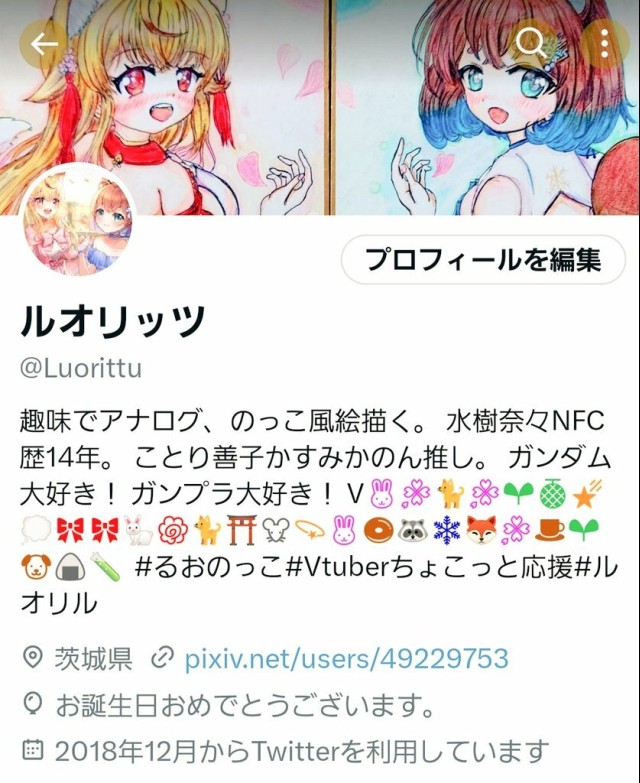
Task: Go back using the arrow icon
Action: (44, 43)
